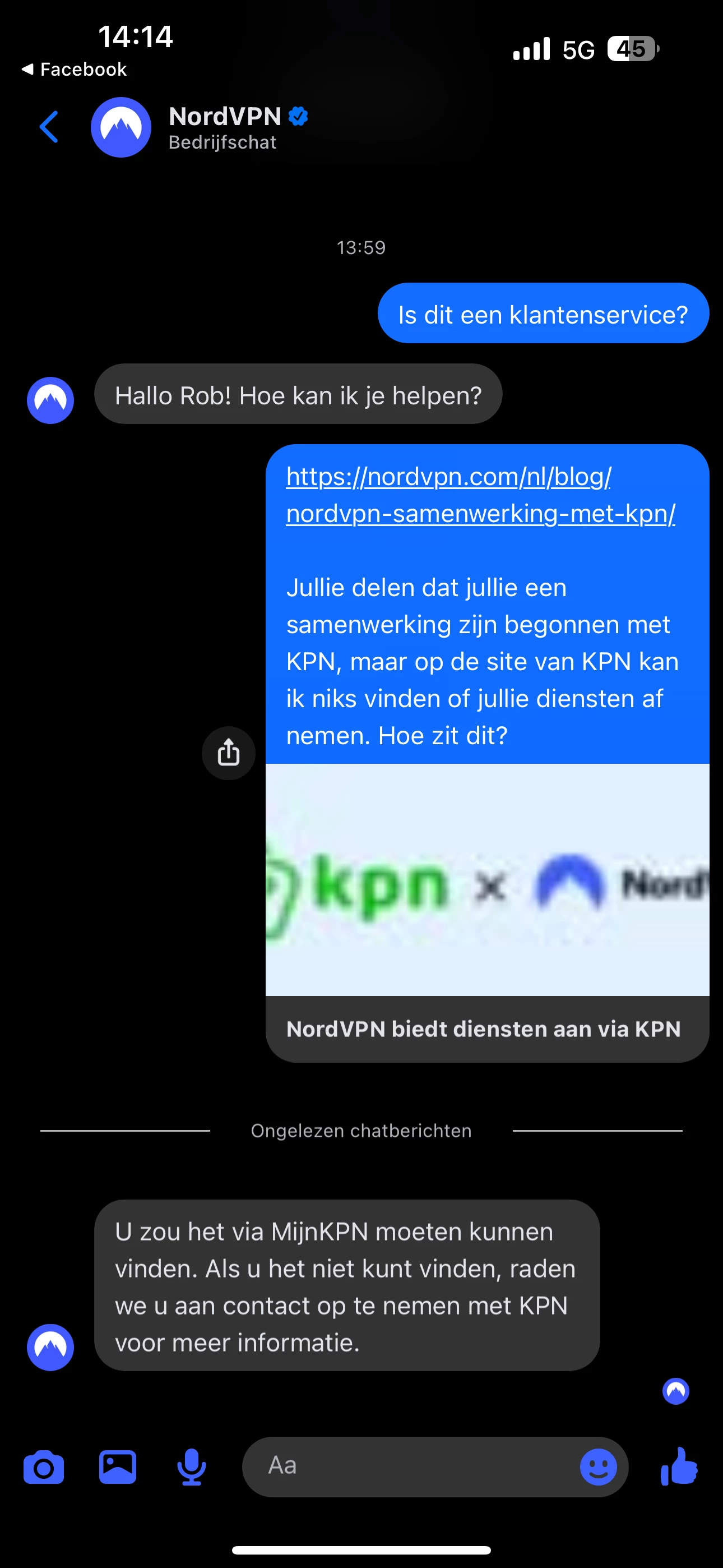
Task: Open the KPN x NordVPN link preview
Action: pyautogui.click(x=487, y=913)
